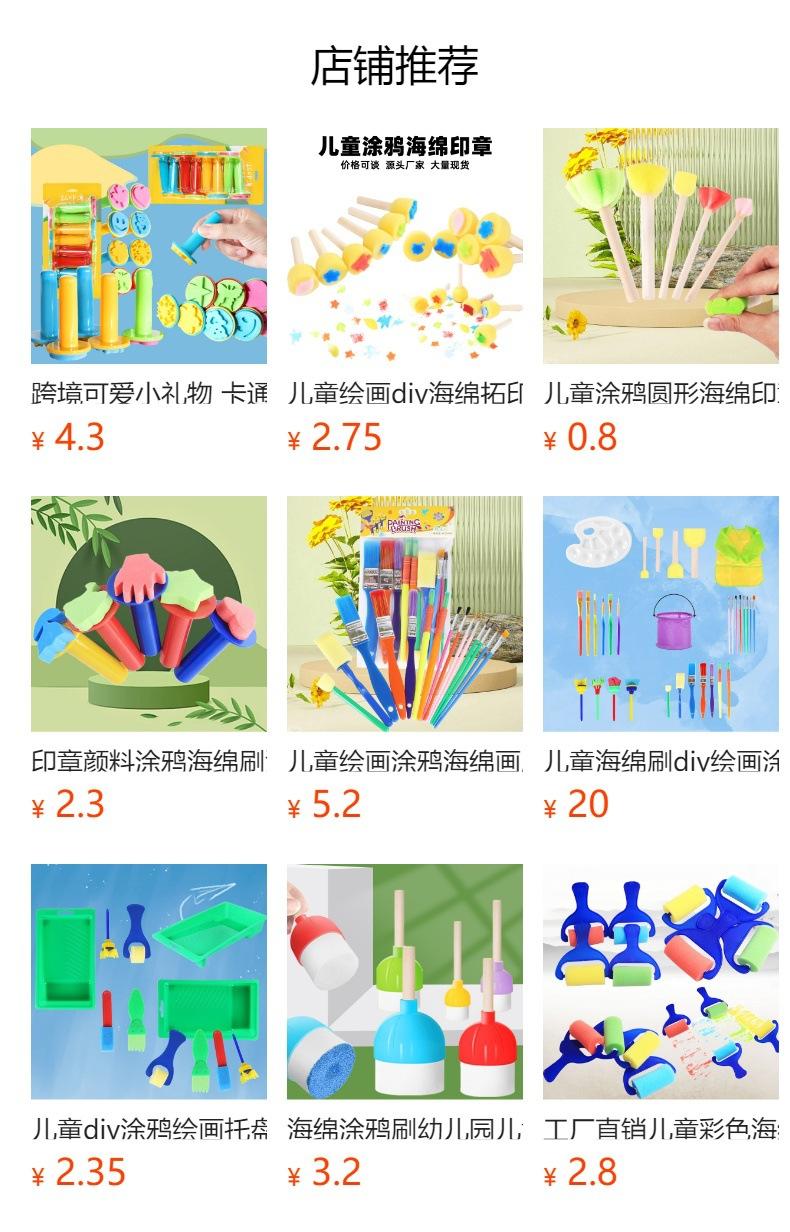The width and height of the screenshot is (790, 1232).
Task: Open the ¥4.3 跨境可爱小礼物 product card
Action: point(149,292)
